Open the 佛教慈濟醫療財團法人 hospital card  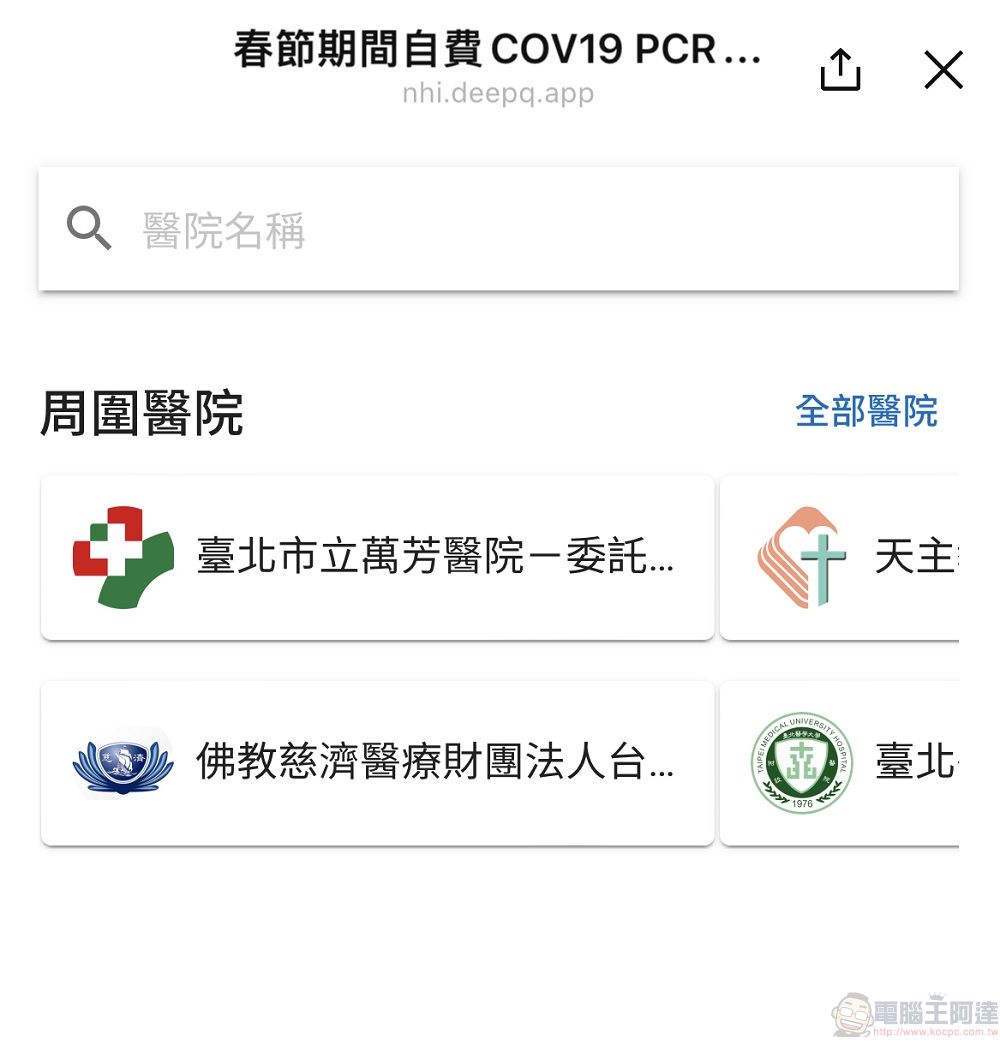click(x=377, y=764)
